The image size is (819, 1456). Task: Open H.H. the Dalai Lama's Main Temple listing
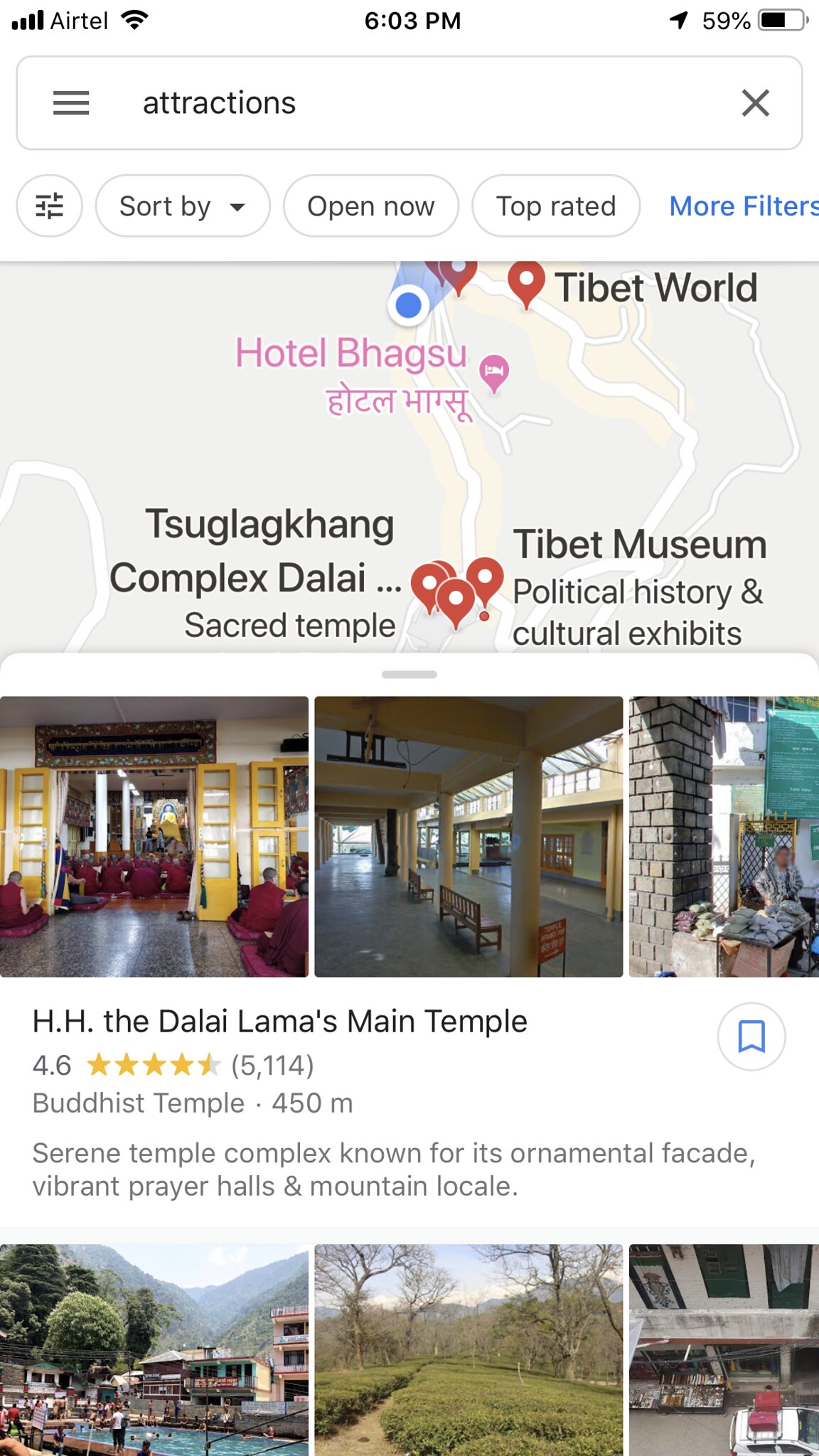tap(280, 1022)
